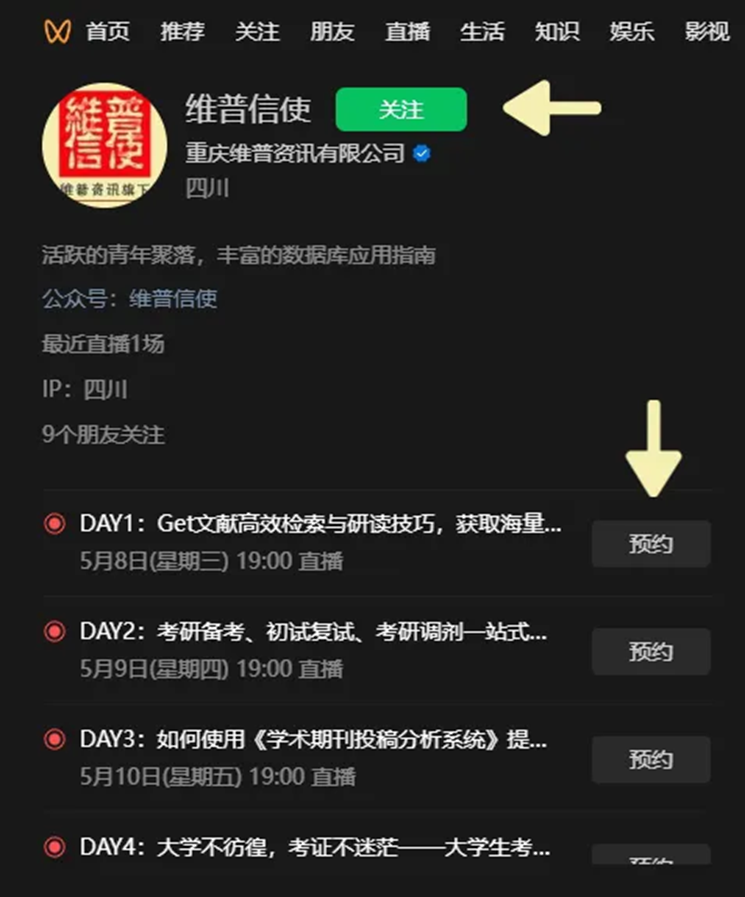Switch to the 朋友 tab

coord(332,31)
